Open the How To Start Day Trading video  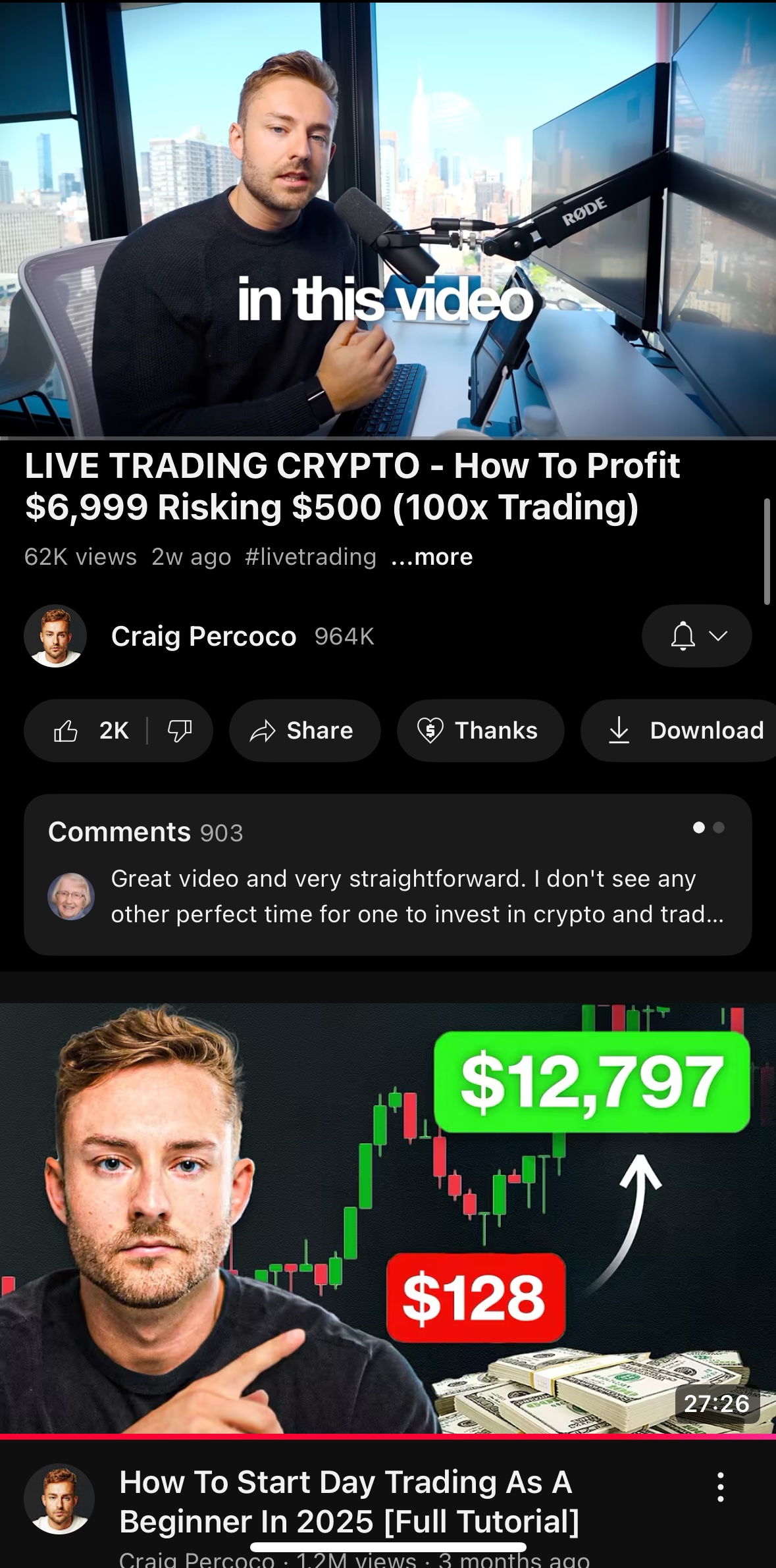pyautogui.click(x=388, y=1218)
